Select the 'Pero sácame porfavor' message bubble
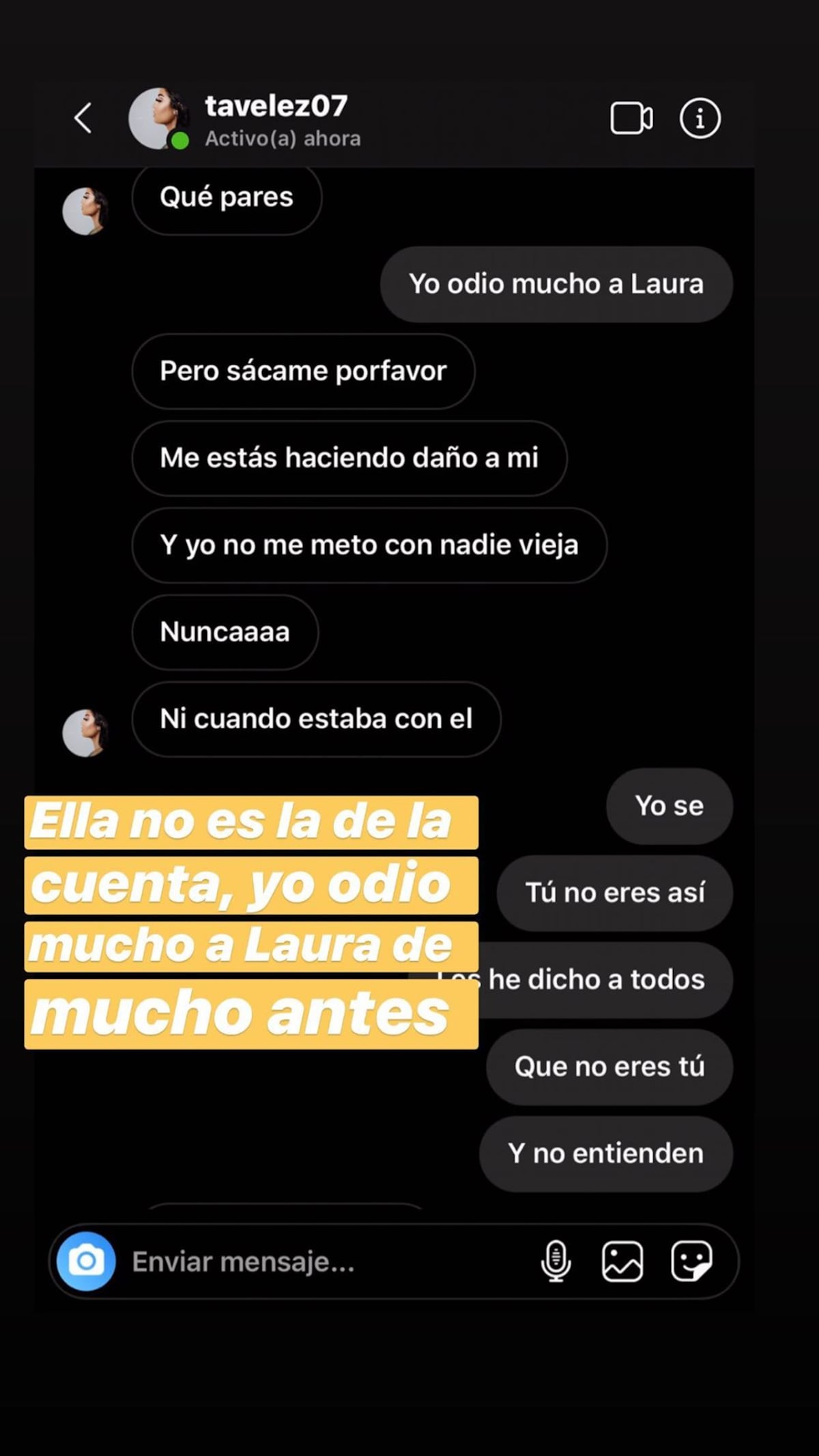 click(302, 371)
